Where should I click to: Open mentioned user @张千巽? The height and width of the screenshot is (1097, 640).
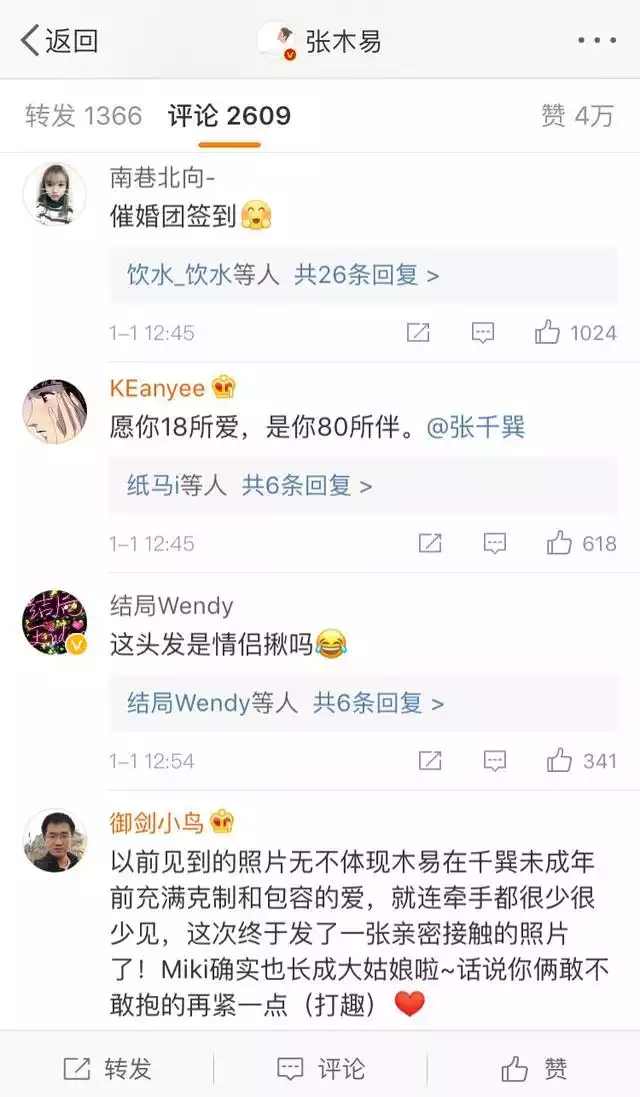pos(476,428)
